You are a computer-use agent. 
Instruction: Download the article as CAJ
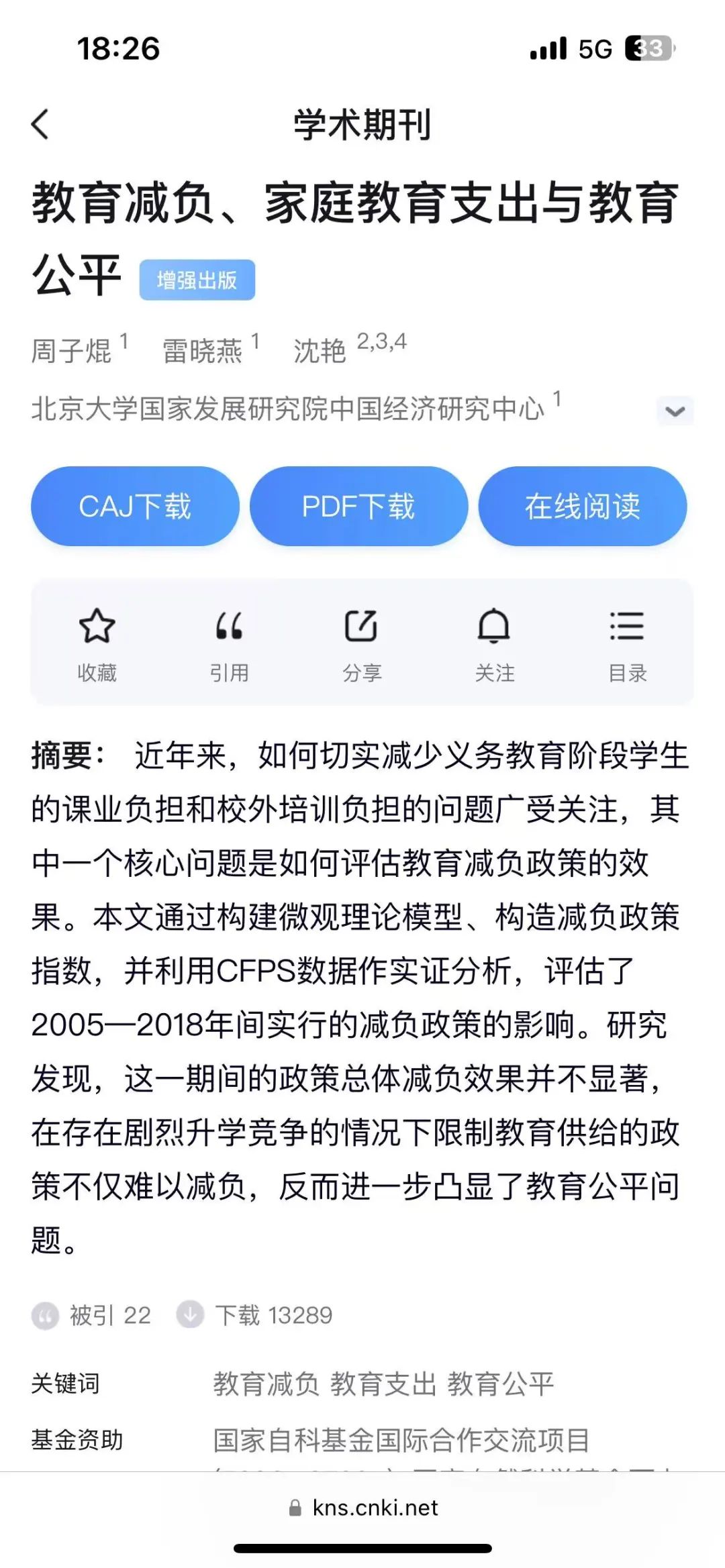[135, 507]
